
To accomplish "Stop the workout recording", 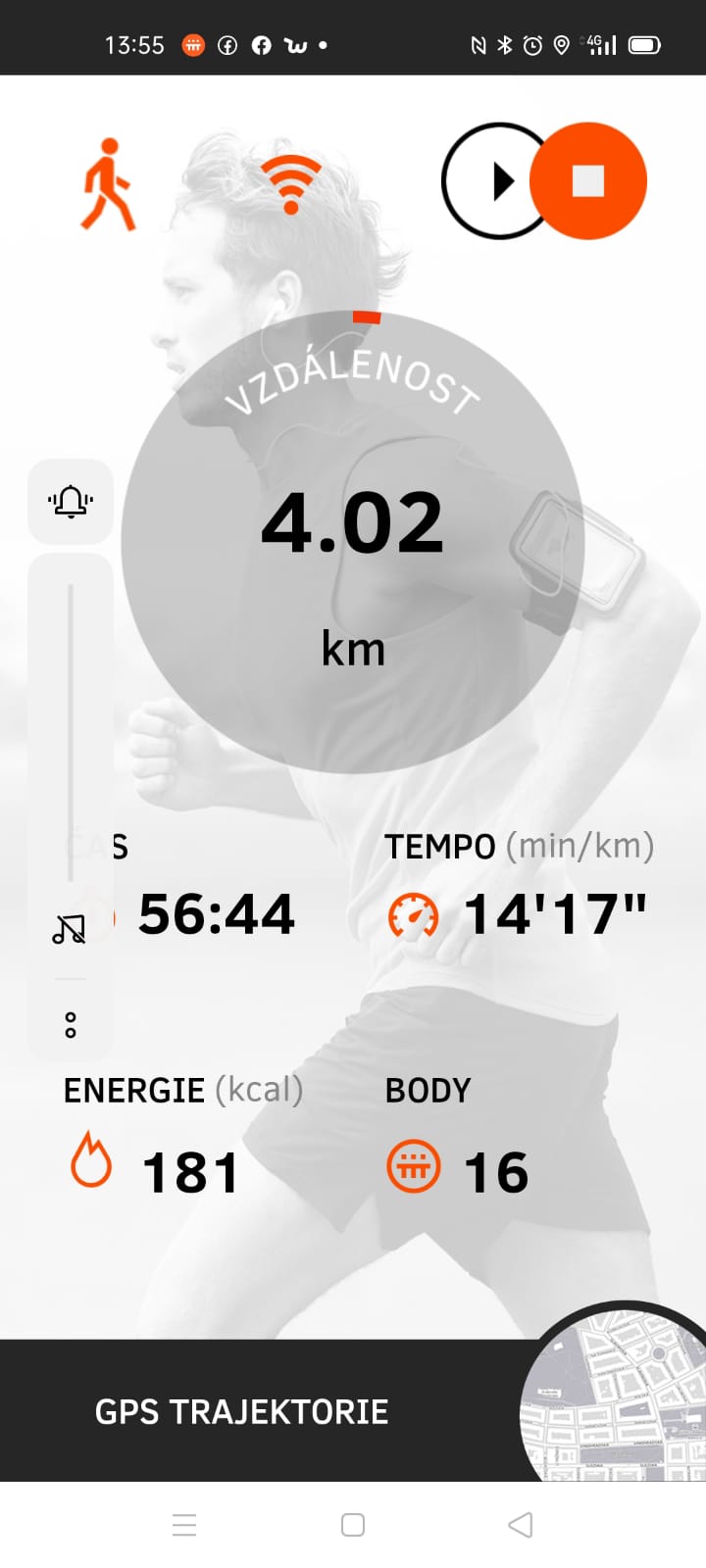I will click(587, 180).
